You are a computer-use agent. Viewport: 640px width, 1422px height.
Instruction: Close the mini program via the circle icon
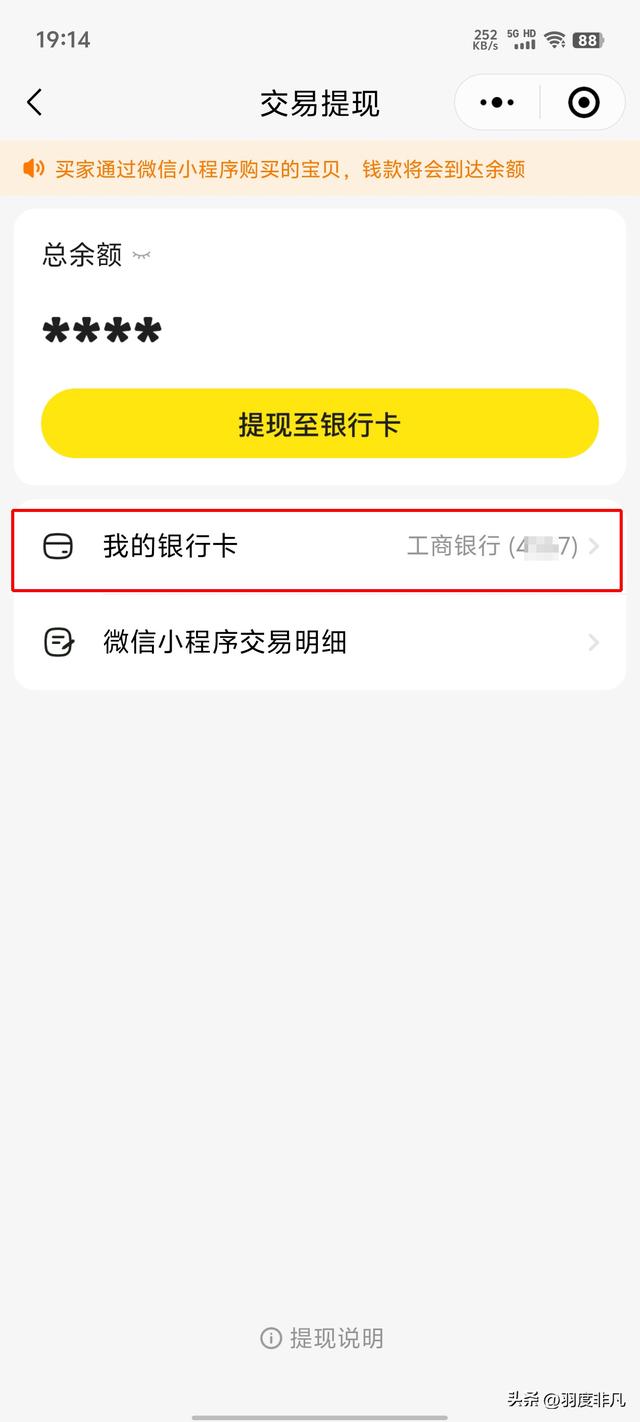point(583,102)
